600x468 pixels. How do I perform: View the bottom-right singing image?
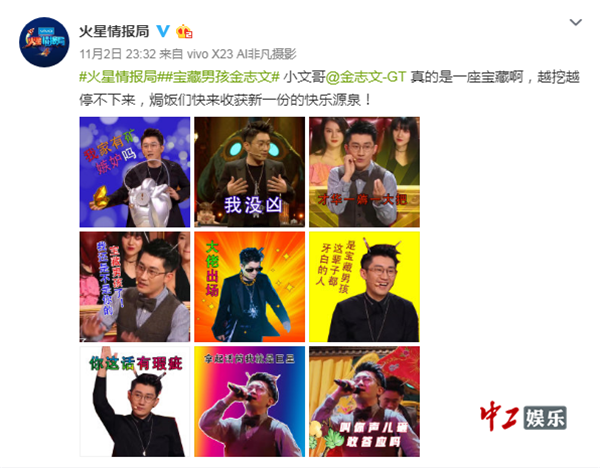(x=364, y=401)
